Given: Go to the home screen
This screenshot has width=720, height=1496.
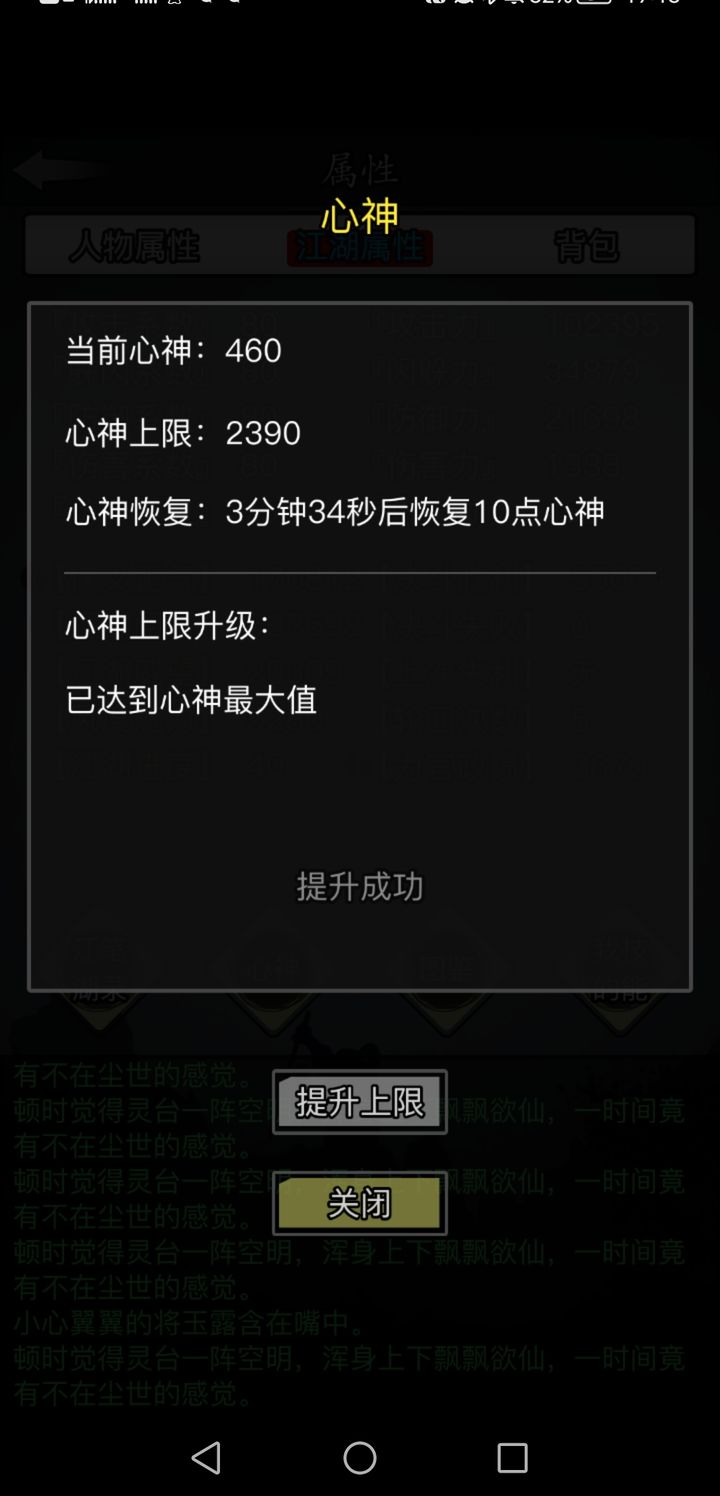Looking at the screenshot, I should pyautogui.click(x=360, y=1458).
